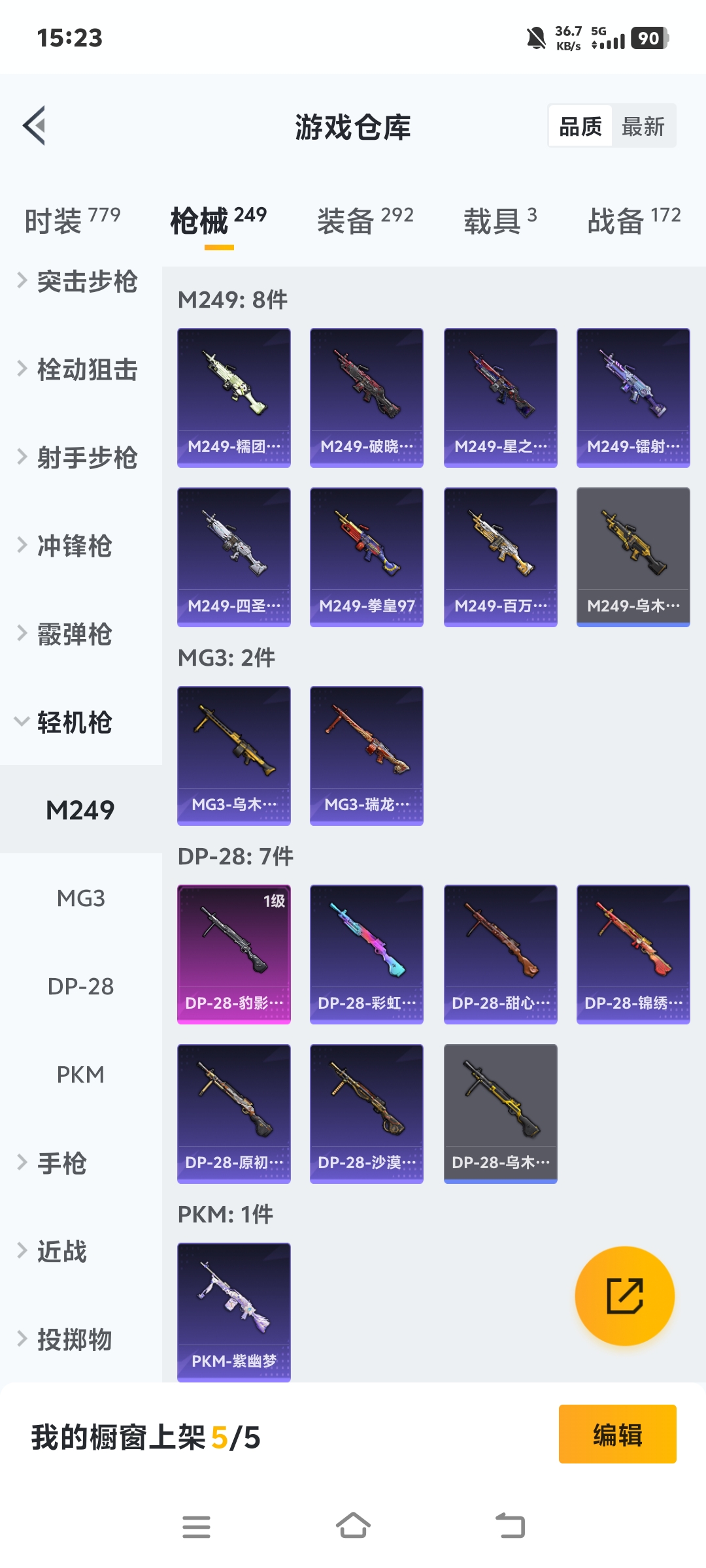Image resolution: width=706 pixels, height=1568 pixels.
Task: Open the 战备 tab
Action: 633,220
